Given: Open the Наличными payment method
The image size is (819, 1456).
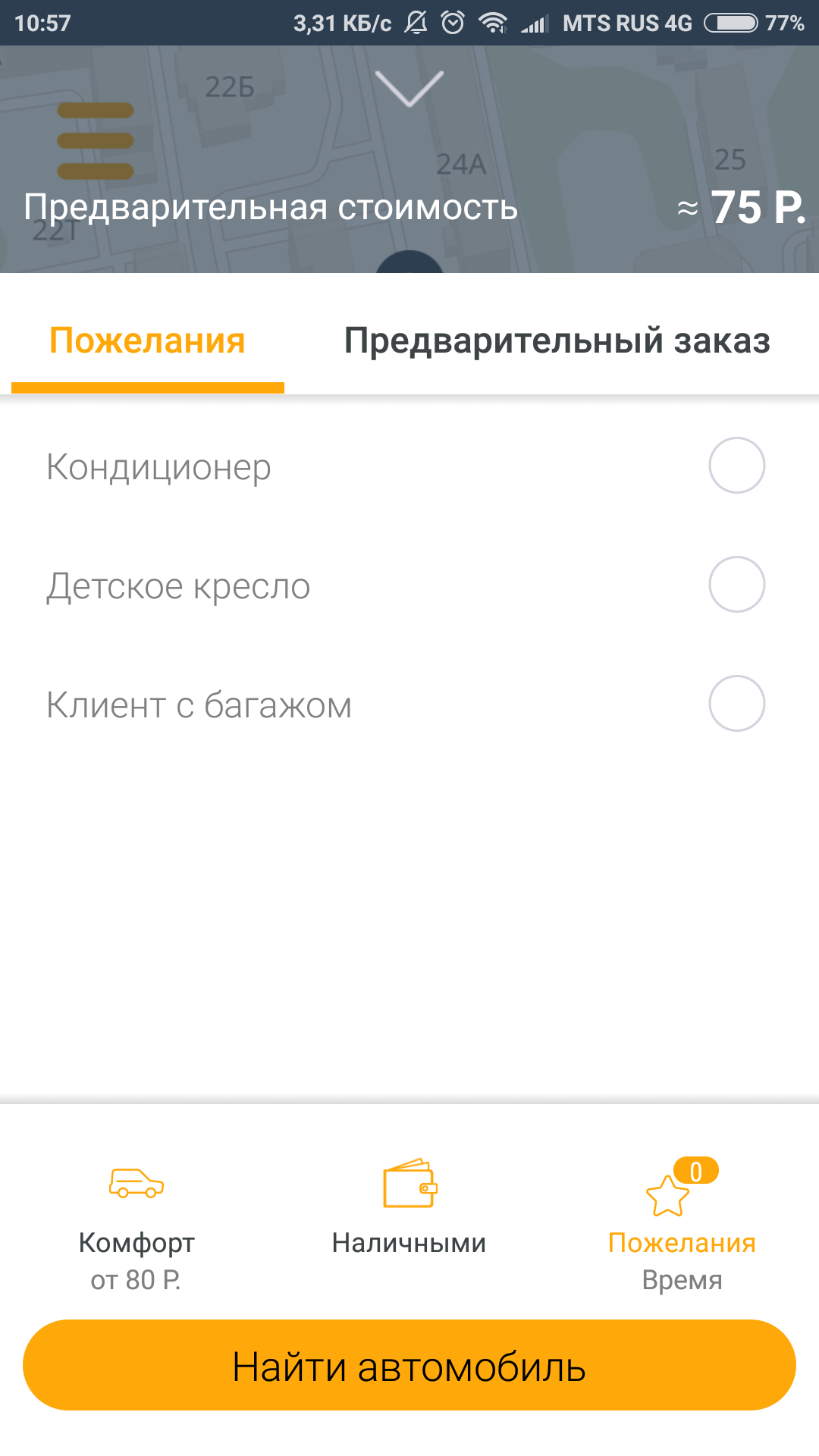Looking at the screenshot, I should point(409,1206).
